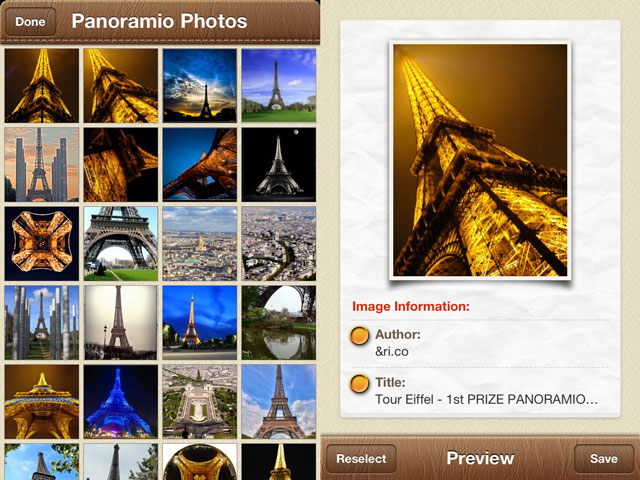Choose the aerial Trocadero gardens photo
The width and height of the screenshot is (640, 480).
[x=199, y=401]
